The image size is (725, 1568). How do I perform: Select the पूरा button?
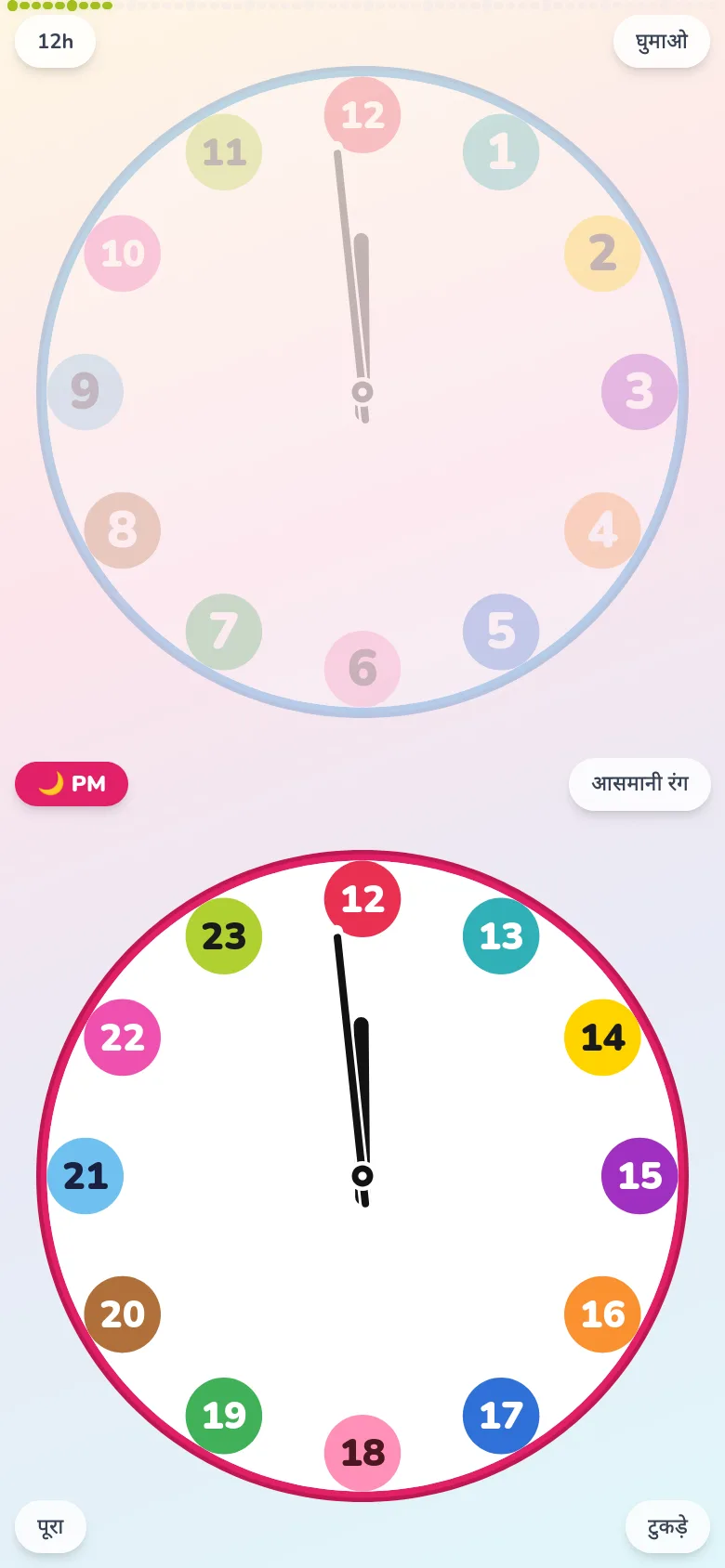coord(50,1526)
